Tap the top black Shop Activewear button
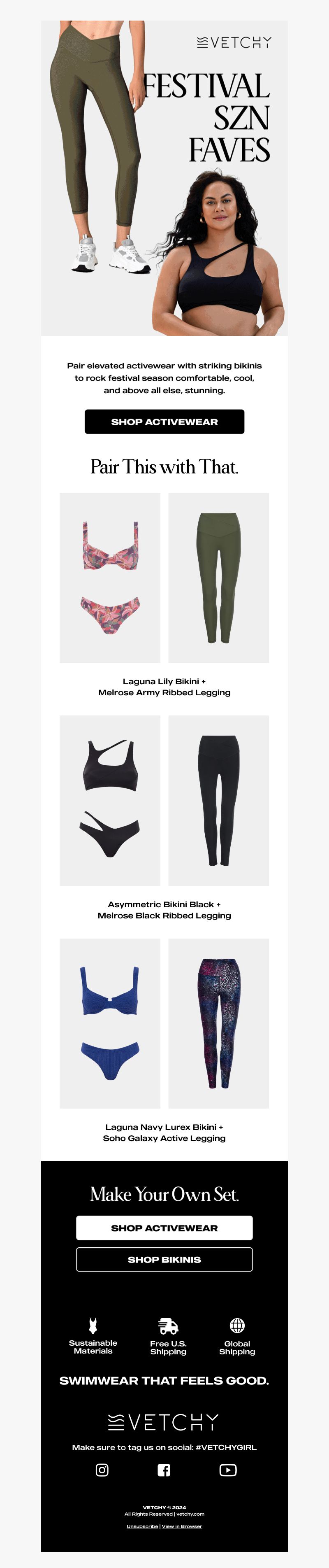Screen dimensions: 329x1568 (164, 421)
